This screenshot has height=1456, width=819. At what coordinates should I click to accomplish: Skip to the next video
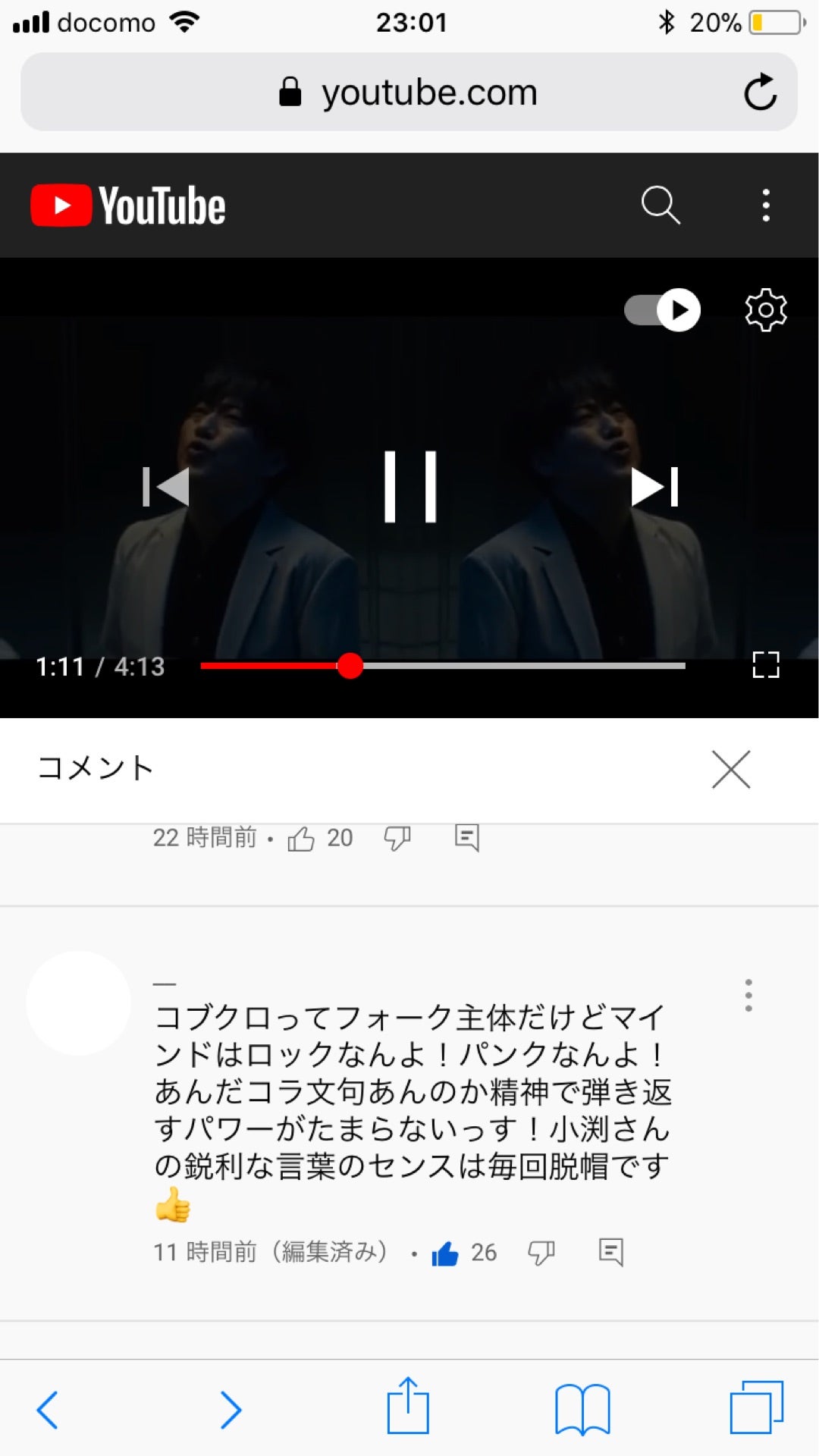coord(654,488)
